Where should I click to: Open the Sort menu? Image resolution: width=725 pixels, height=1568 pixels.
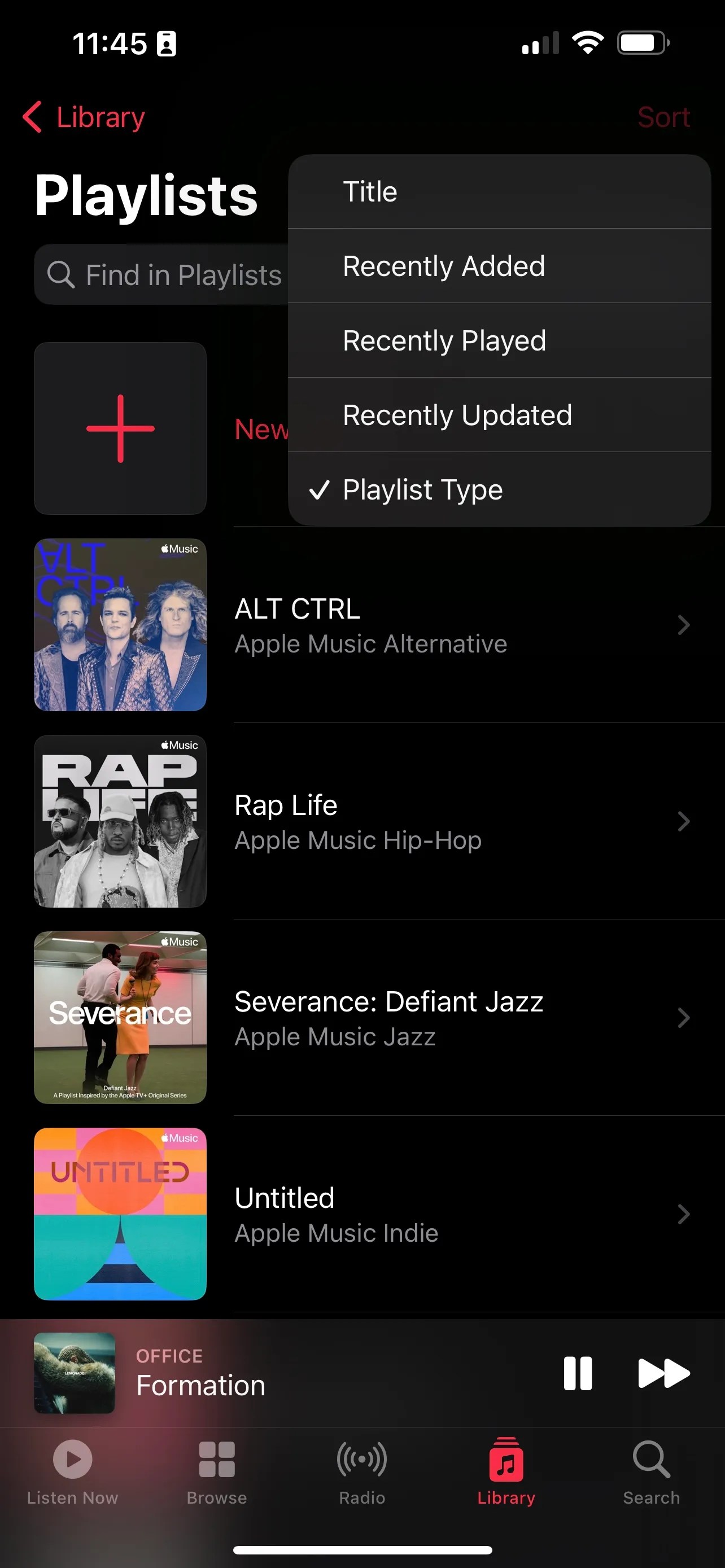(663, 117)
